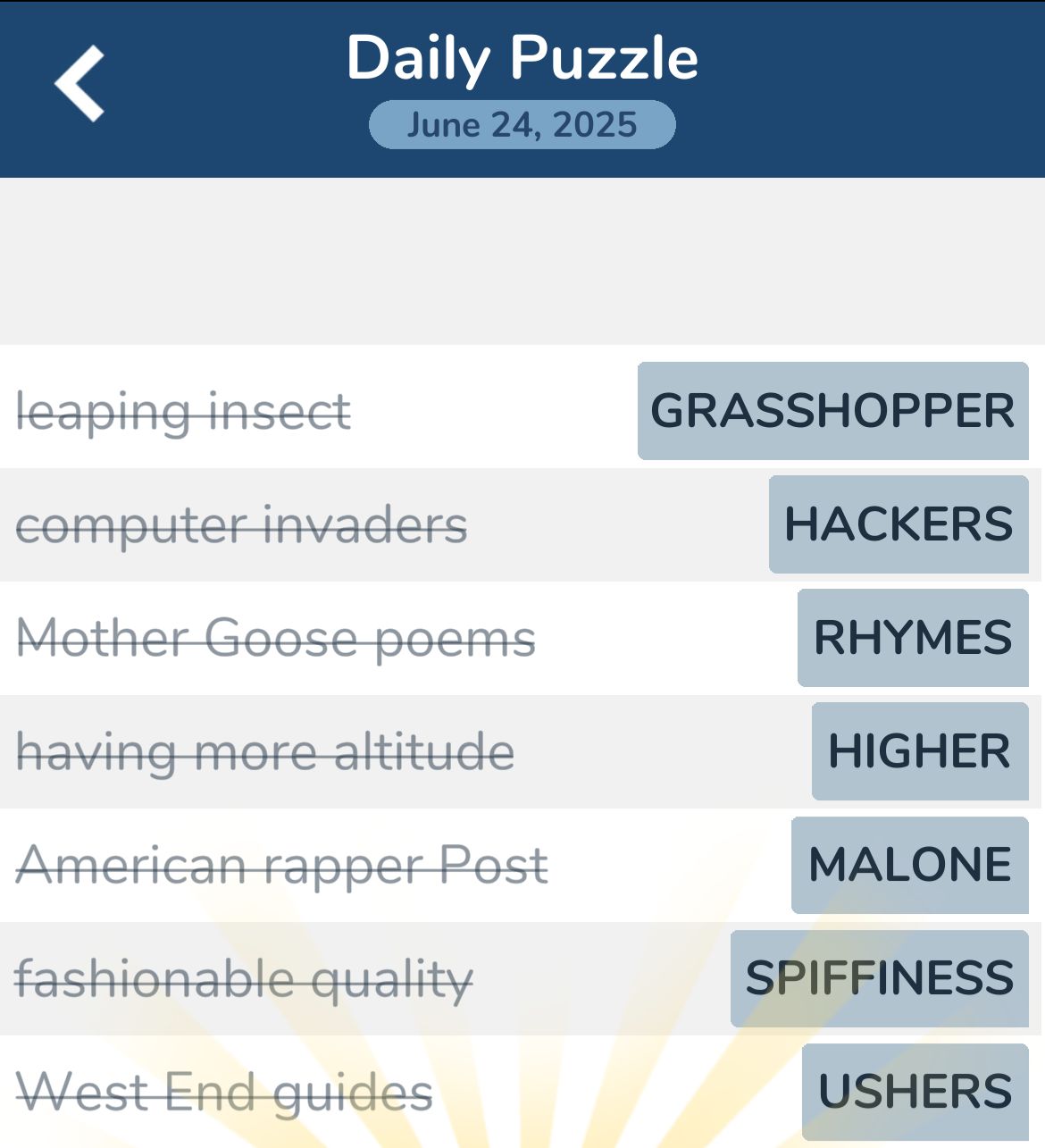Image resolution: width=1045 pixels, height=1148 pixels.
Task: Select the GRASSHOPPER answer tile
Action: pos(832,411)
